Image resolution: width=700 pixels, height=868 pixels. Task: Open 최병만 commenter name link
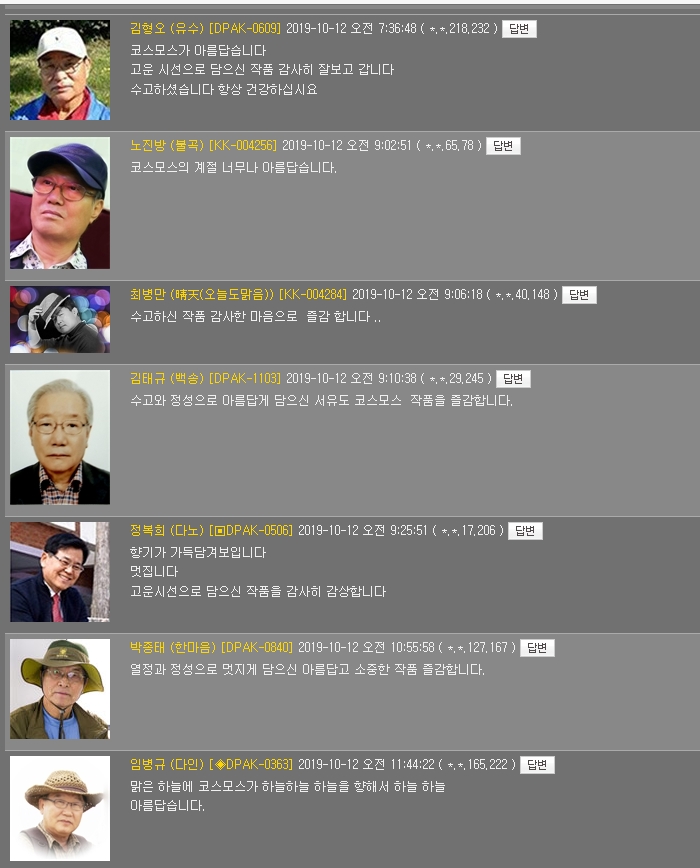coord(201,295)
